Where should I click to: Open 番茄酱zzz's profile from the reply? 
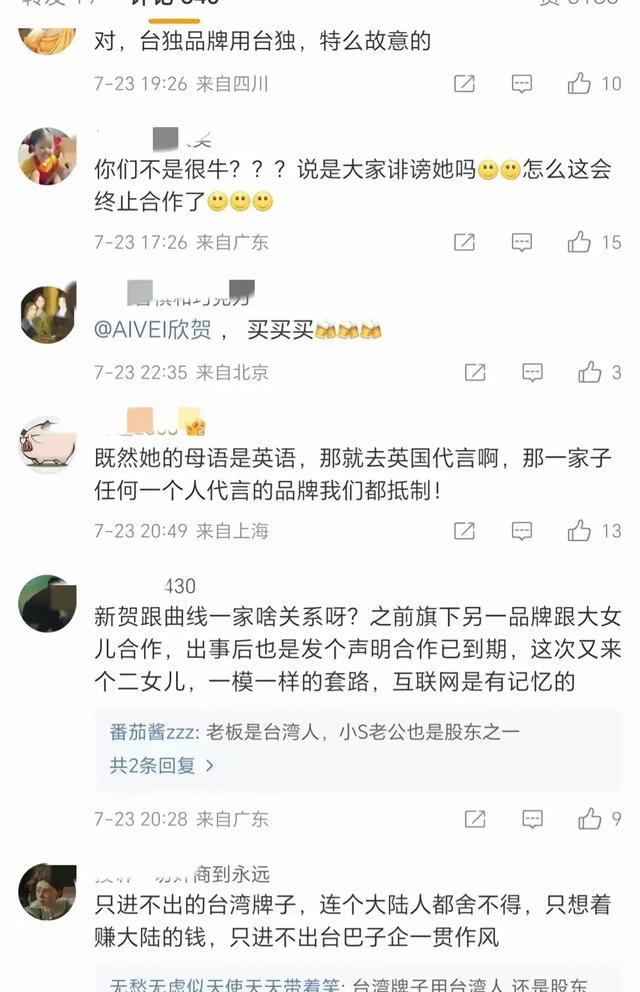tap(151, 731)
